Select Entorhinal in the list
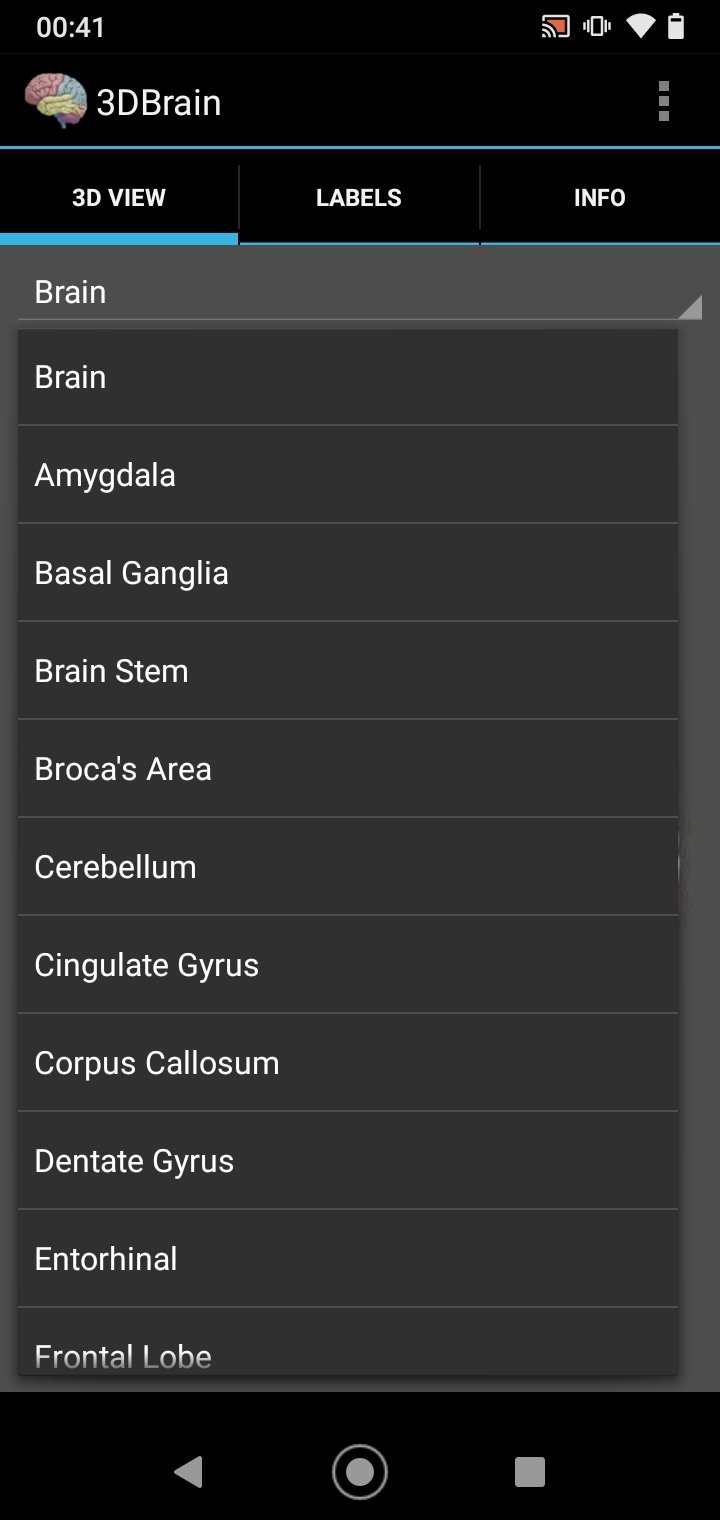Screen dimensions: 720x1520 point(348,1259)
